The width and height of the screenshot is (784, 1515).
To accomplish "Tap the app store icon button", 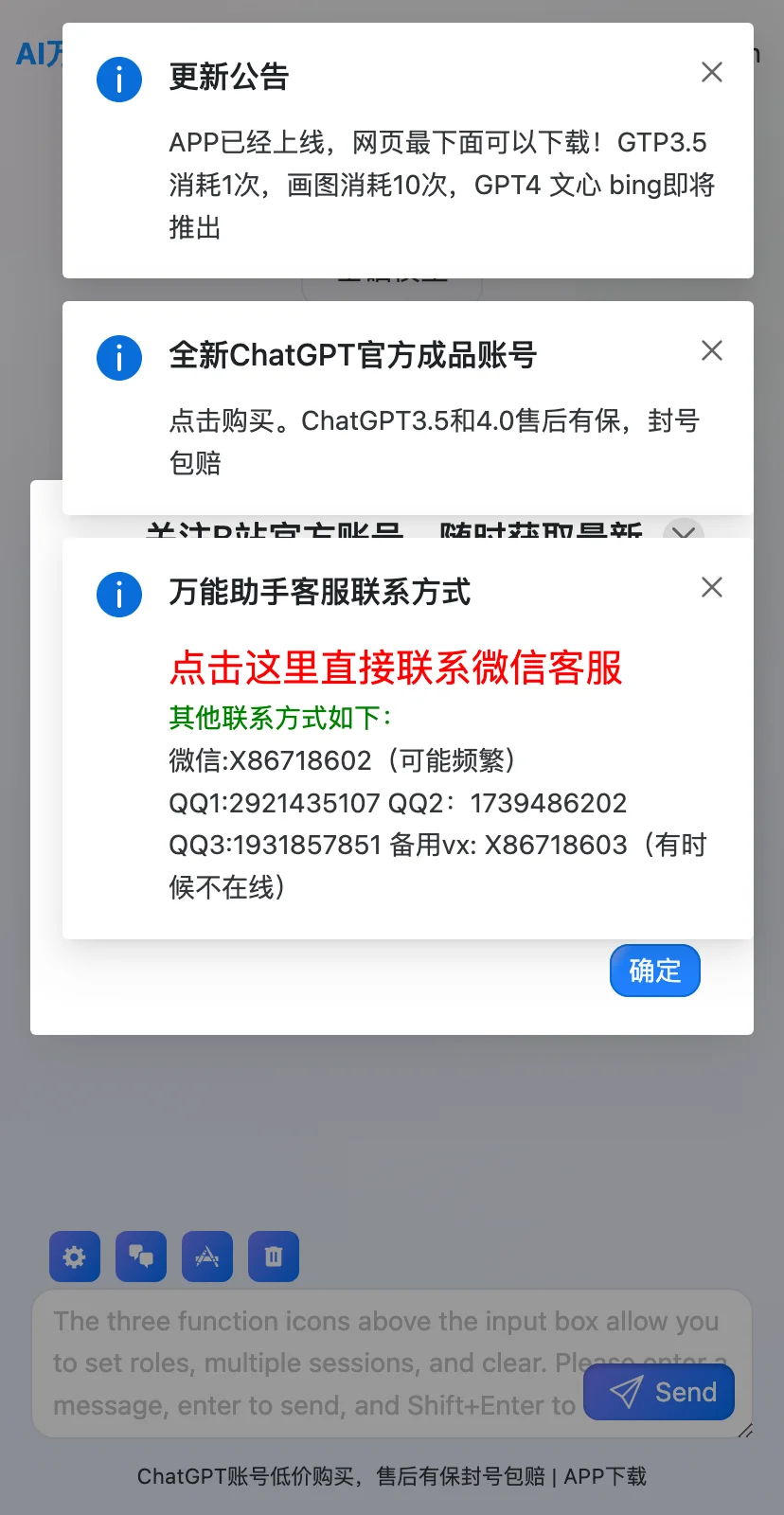I will [207, 1257].
